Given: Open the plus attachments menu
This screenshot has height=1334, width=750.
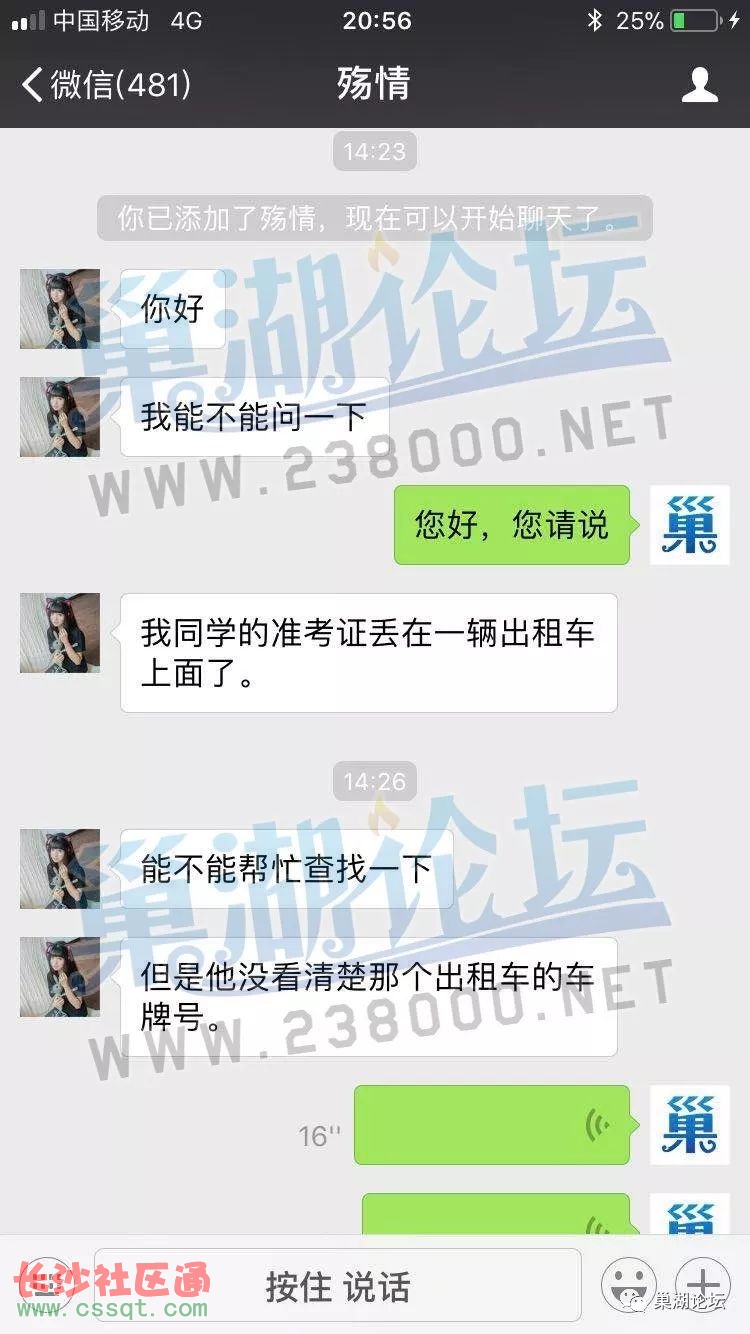Looking at the screenshot, I should (x=702, y=1283).
